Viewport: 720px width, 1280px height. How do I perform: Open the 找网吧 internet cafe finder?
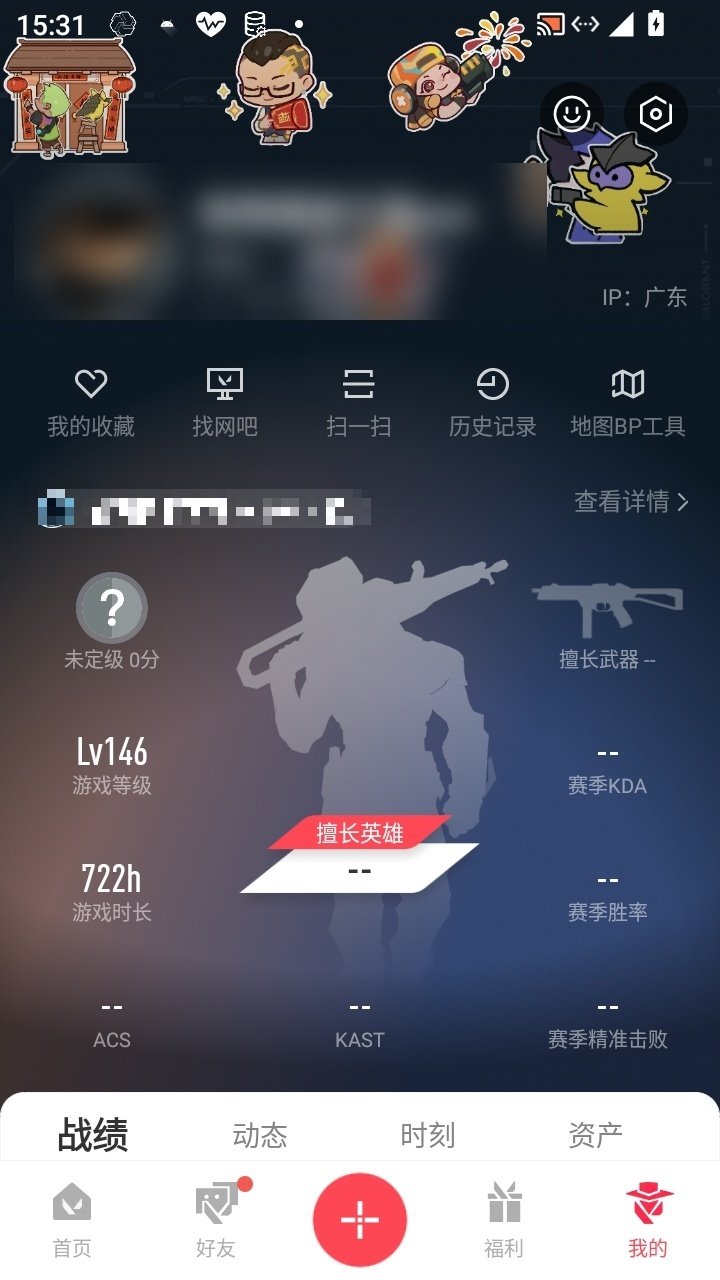(226, 398)
